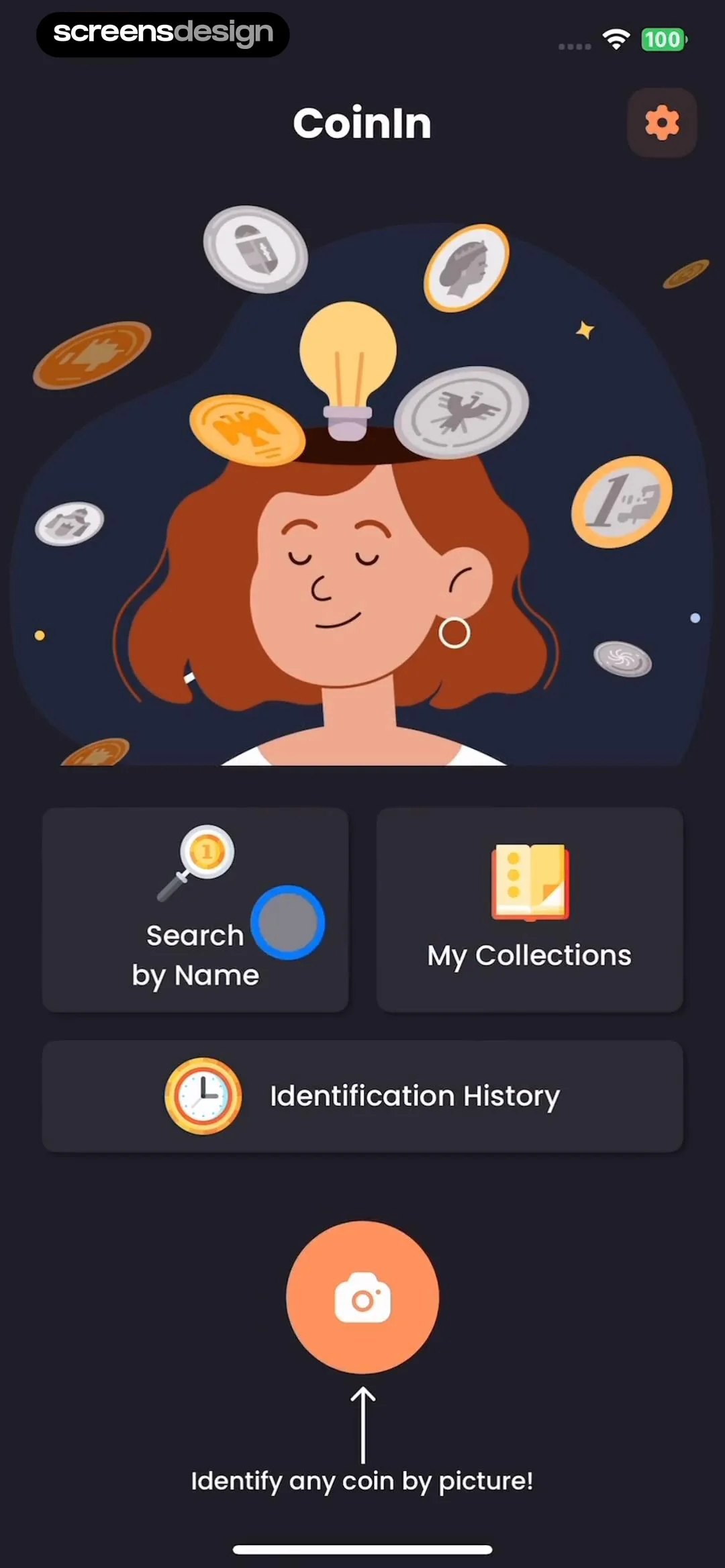Tap the Identify any coin by picture text
The image size is (725, 1568).
(x=362, y=1480)
